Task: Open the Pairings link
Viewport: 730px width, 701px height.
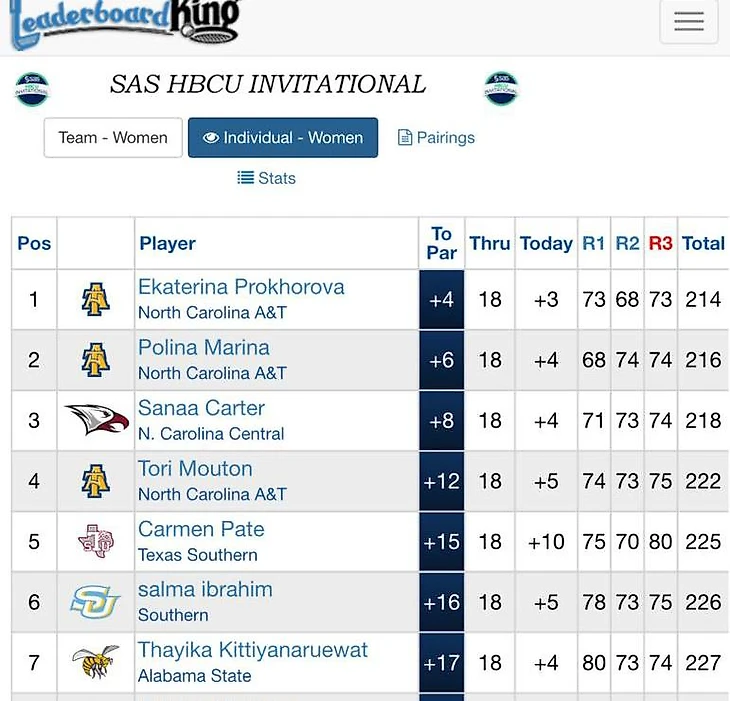Action: point(436,138)
